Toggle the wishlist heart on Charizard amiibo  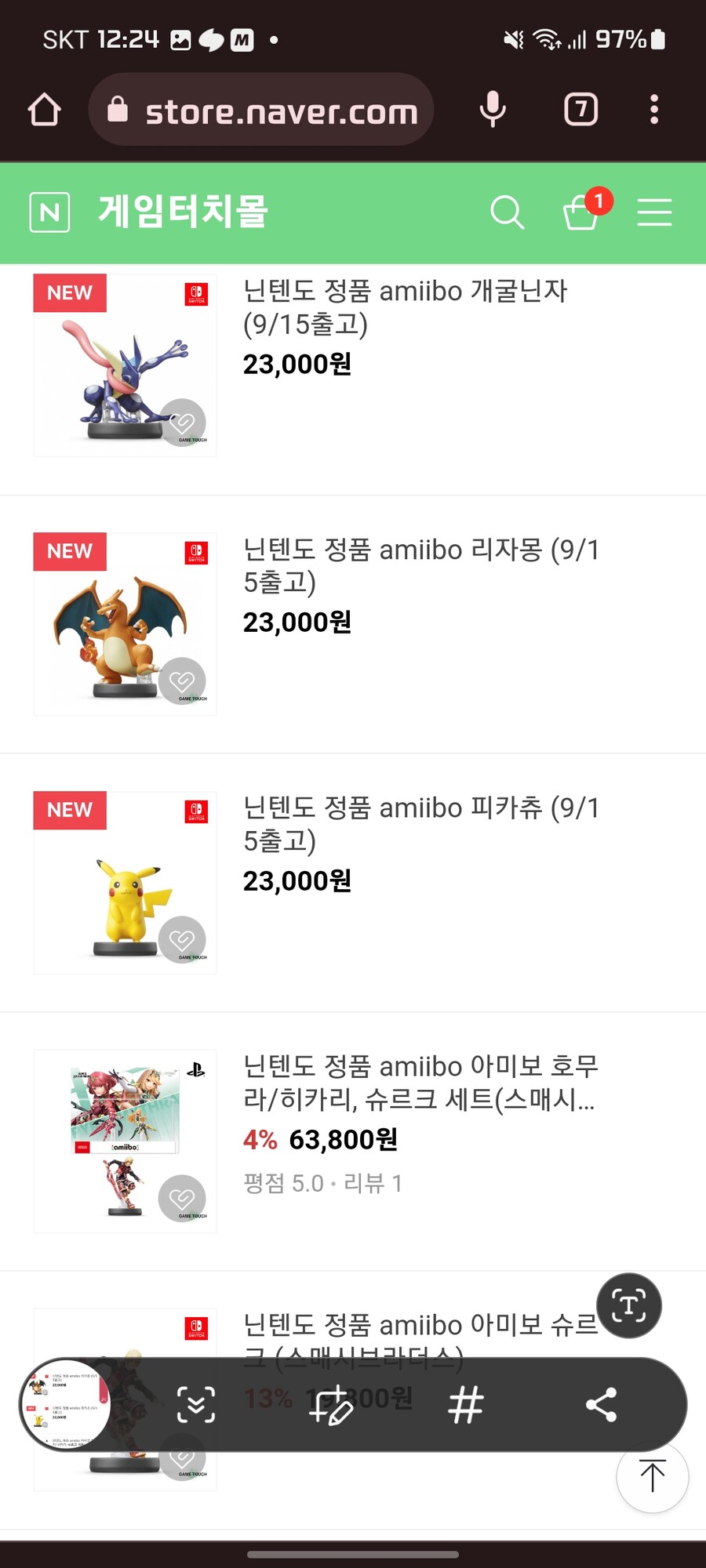click(x=183, y=681)
